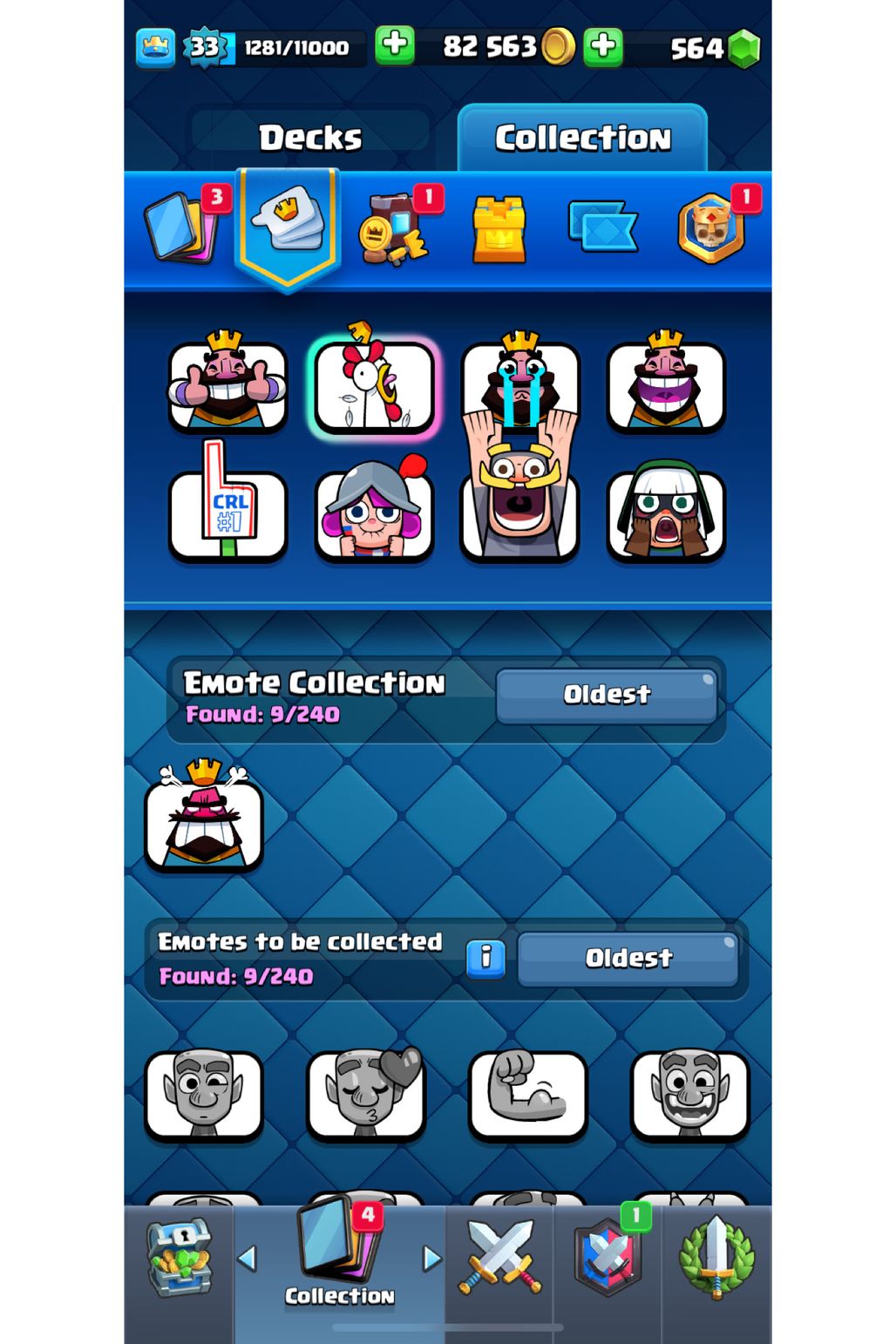Open the events sword wreath tab
Screen dimensions: 896x1344
pyautogui.click(x=716, y=1258)
